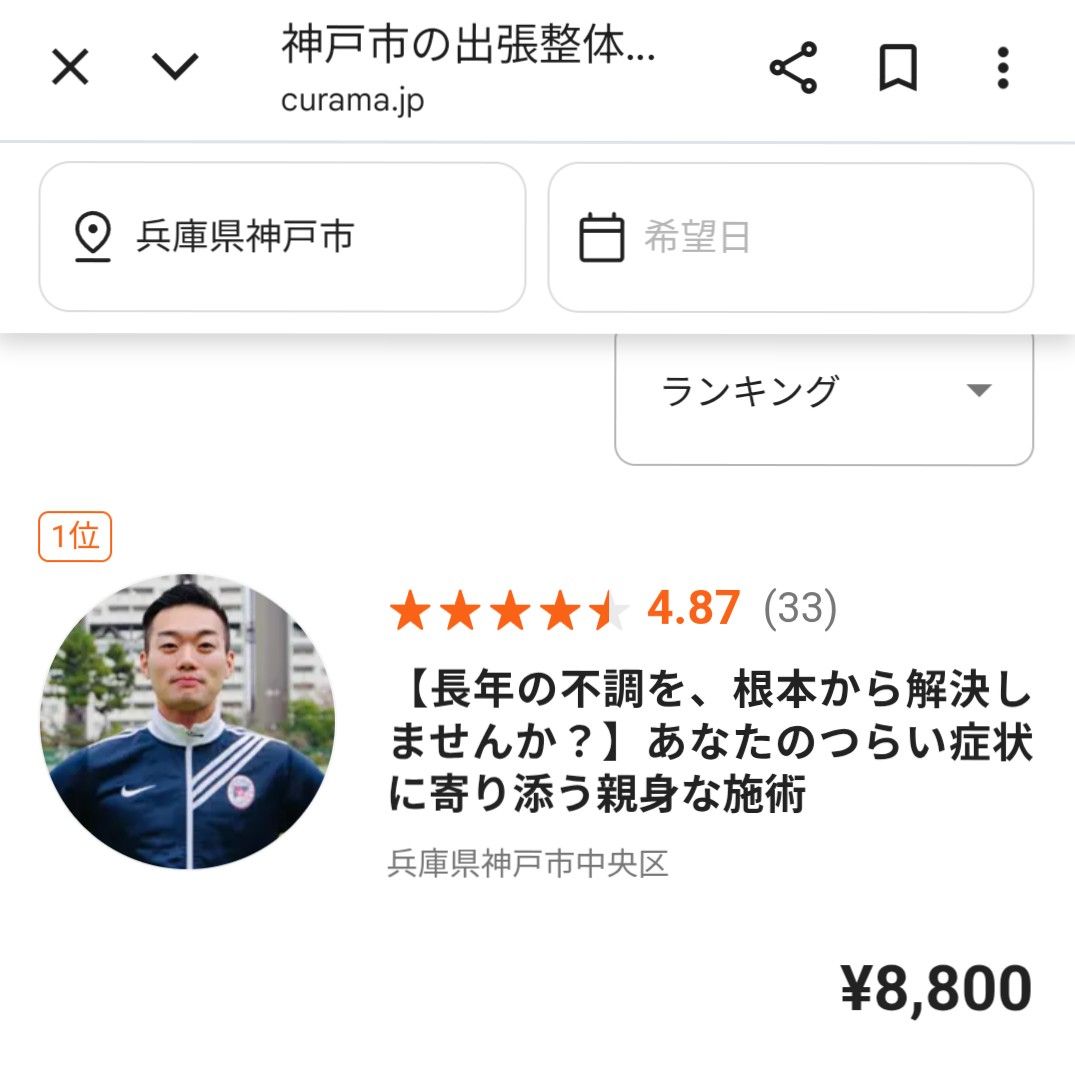Expand the browser page options chevron
1075x1075 pixels.
(176, 68)
